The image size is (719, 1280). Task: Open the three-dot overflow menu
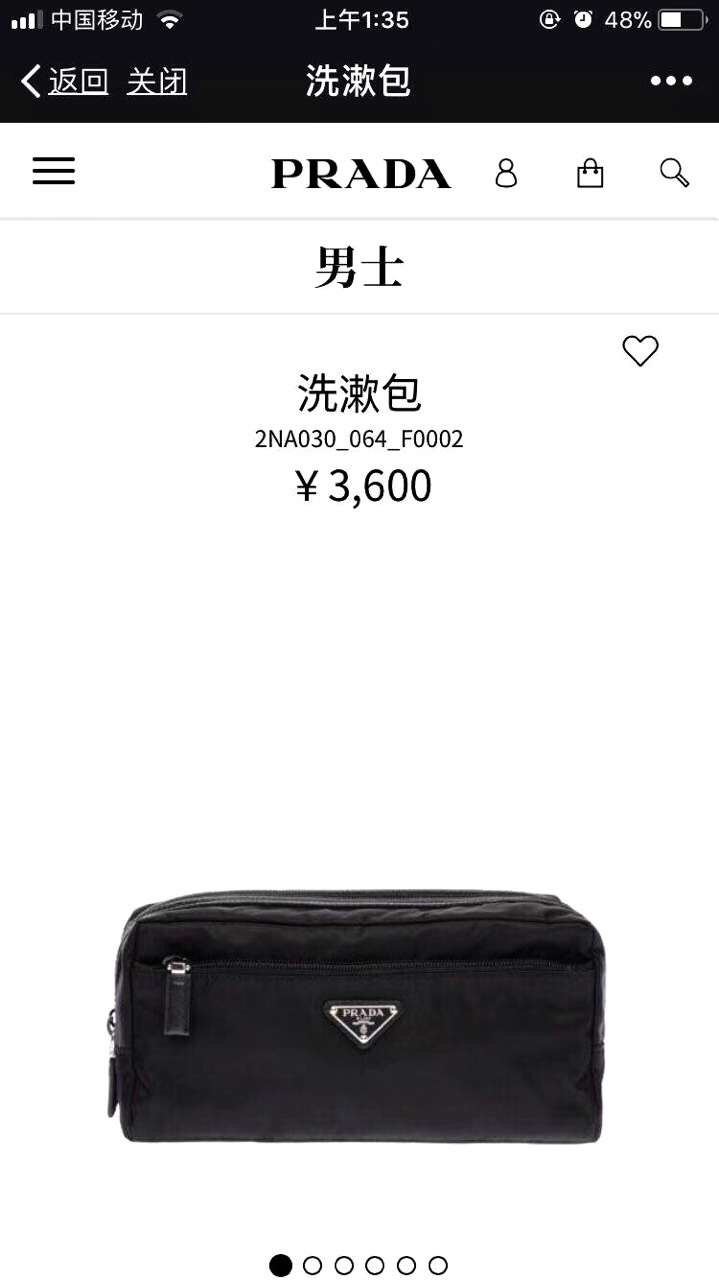click(x=671, y=81)
